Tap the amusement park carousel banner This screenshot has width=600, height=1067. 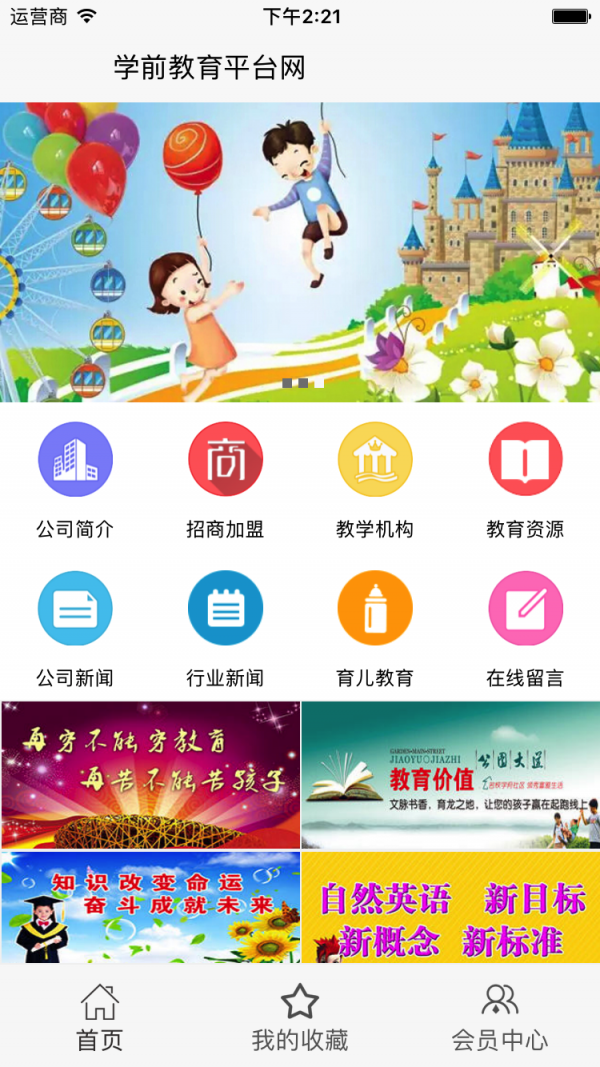(x=300, y=252)
